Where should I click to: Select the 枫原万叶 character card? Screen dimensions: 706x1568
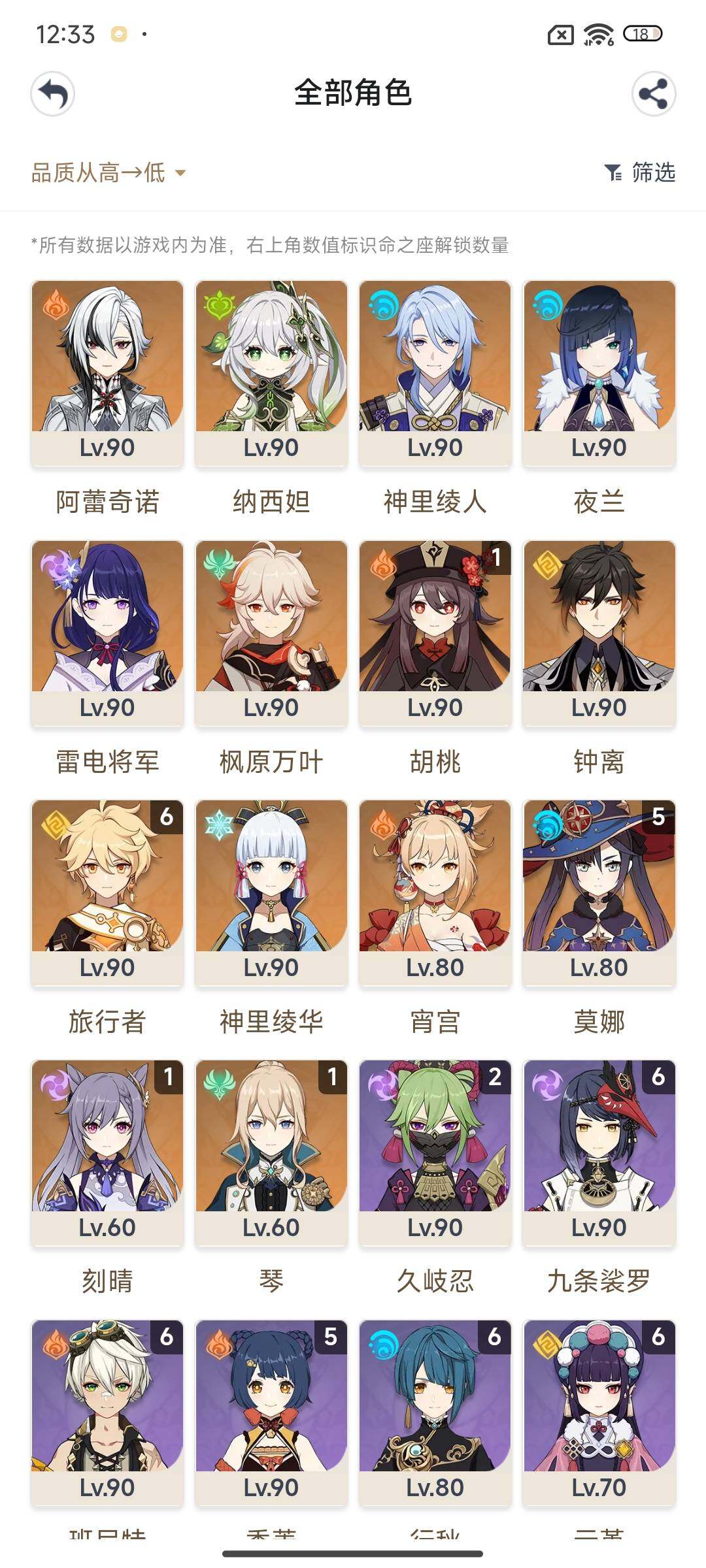pyautogui.click(x=271, y=632)
